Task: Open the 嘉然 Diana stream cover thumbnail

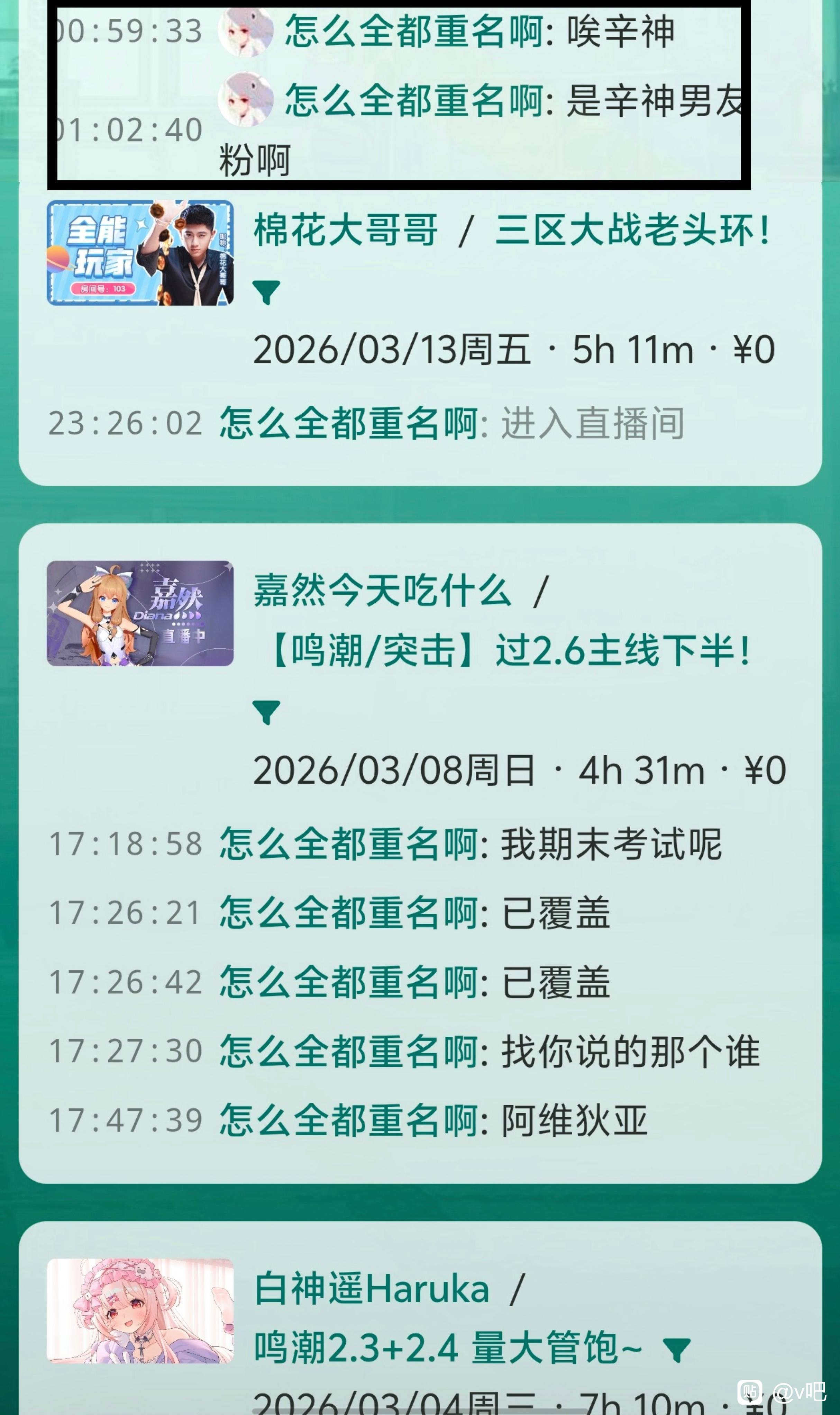Action: click(140, 613)
